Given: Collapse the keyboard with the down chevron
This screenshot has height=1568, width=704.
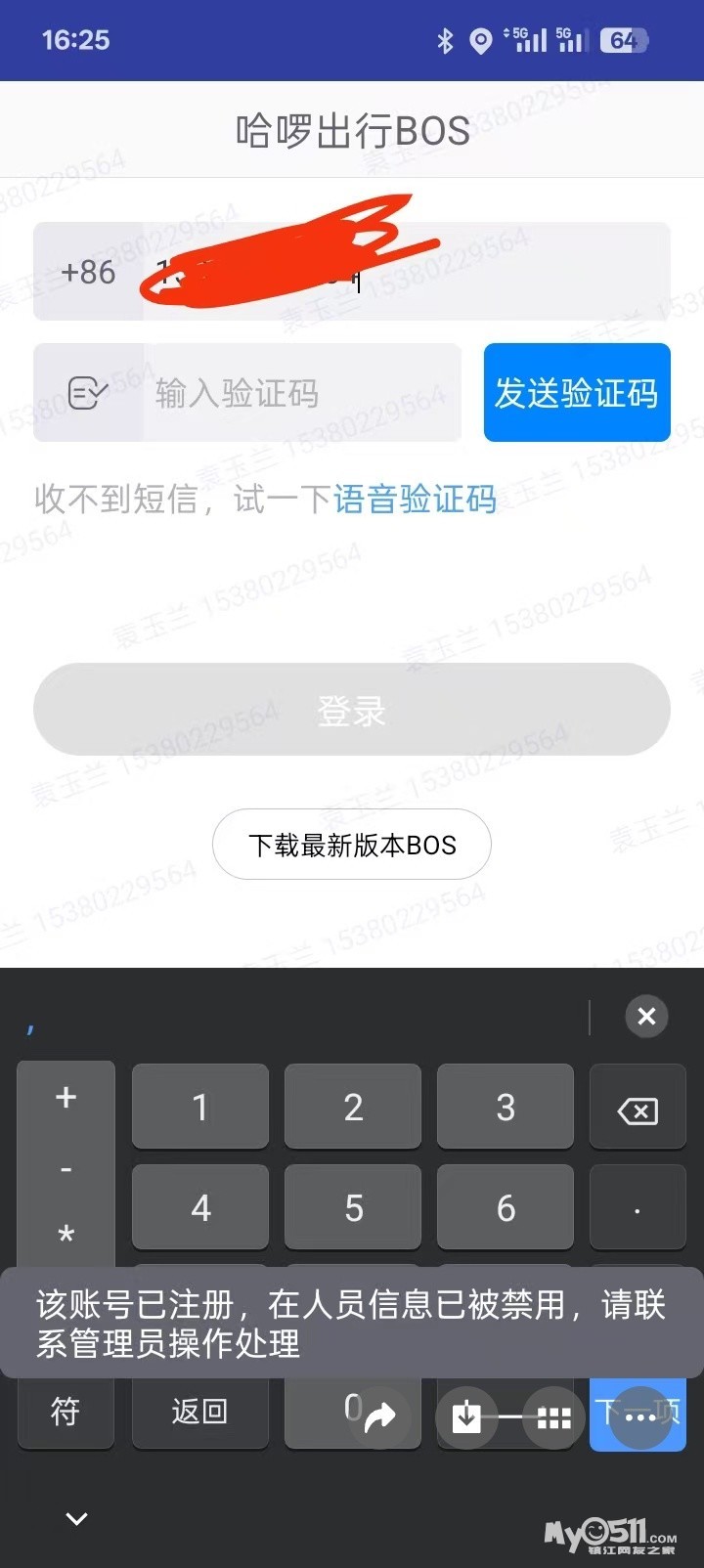Looking at the screenshot, I should pos(76,1518).
